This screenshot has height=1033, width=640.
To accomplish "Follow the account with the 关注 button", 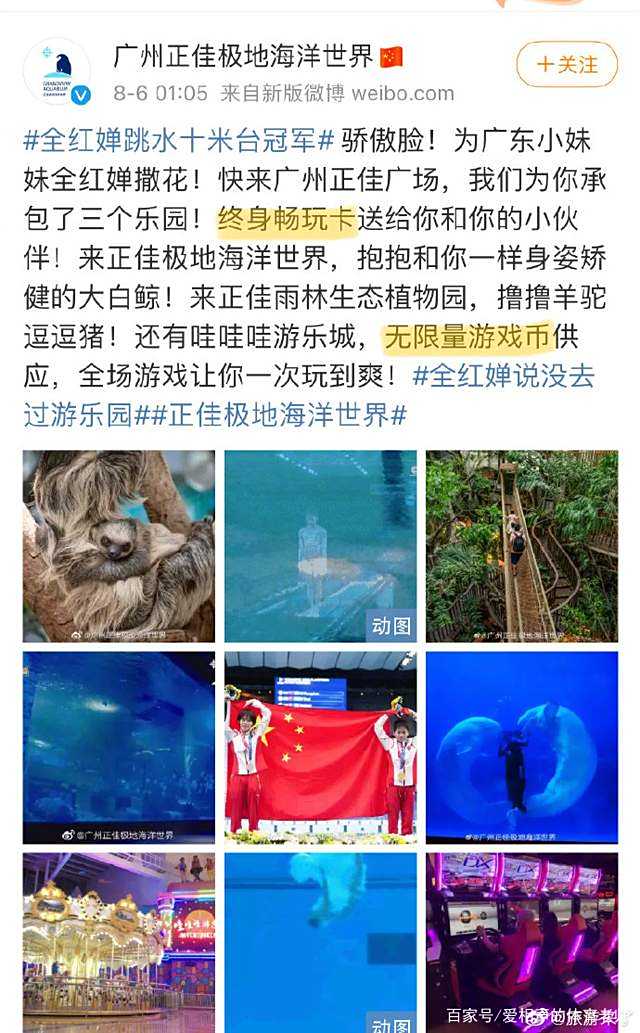I will (567, 65).
